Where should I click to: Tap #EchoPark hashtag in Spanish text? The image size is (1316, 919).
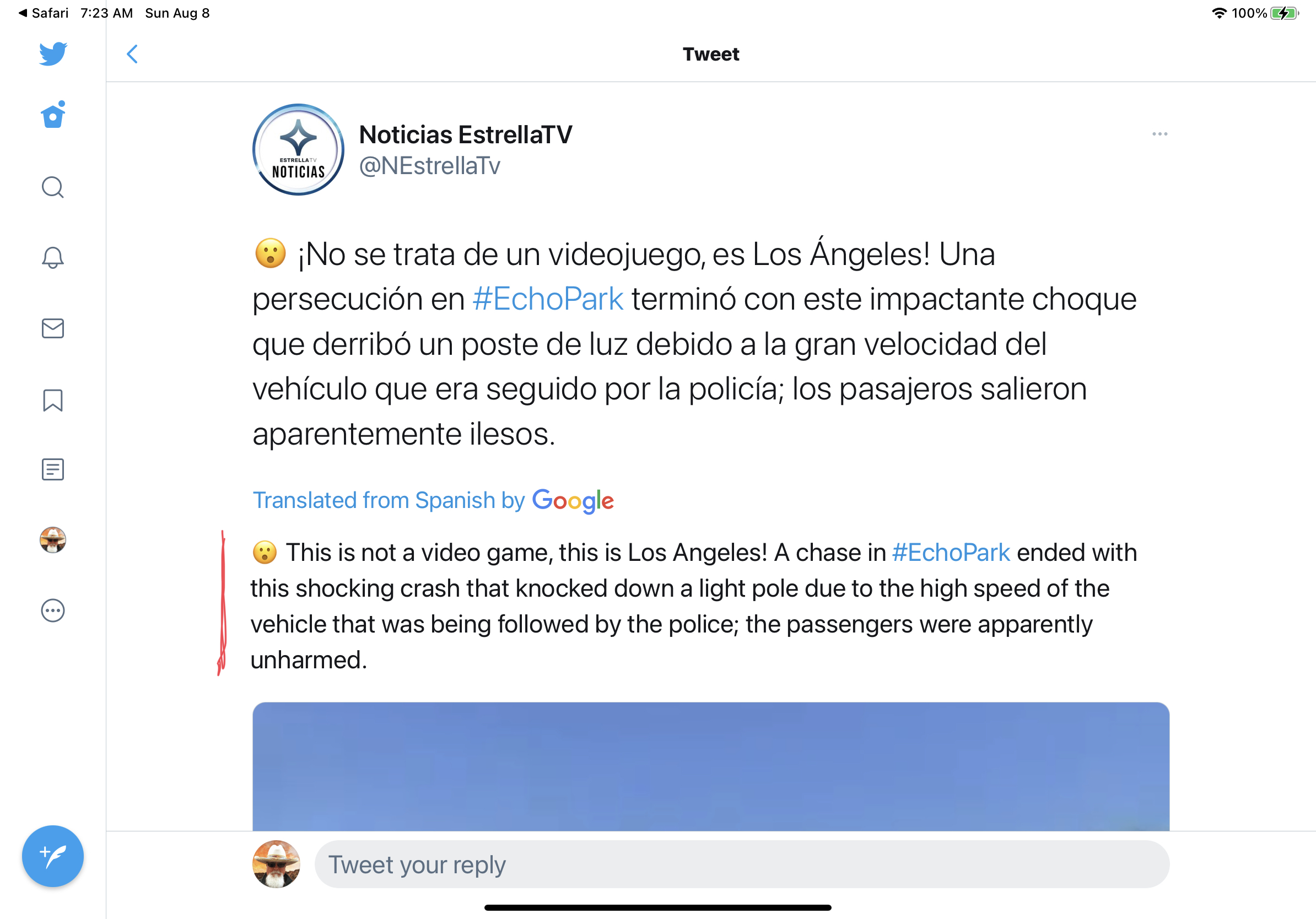click(x=547, y=299)
